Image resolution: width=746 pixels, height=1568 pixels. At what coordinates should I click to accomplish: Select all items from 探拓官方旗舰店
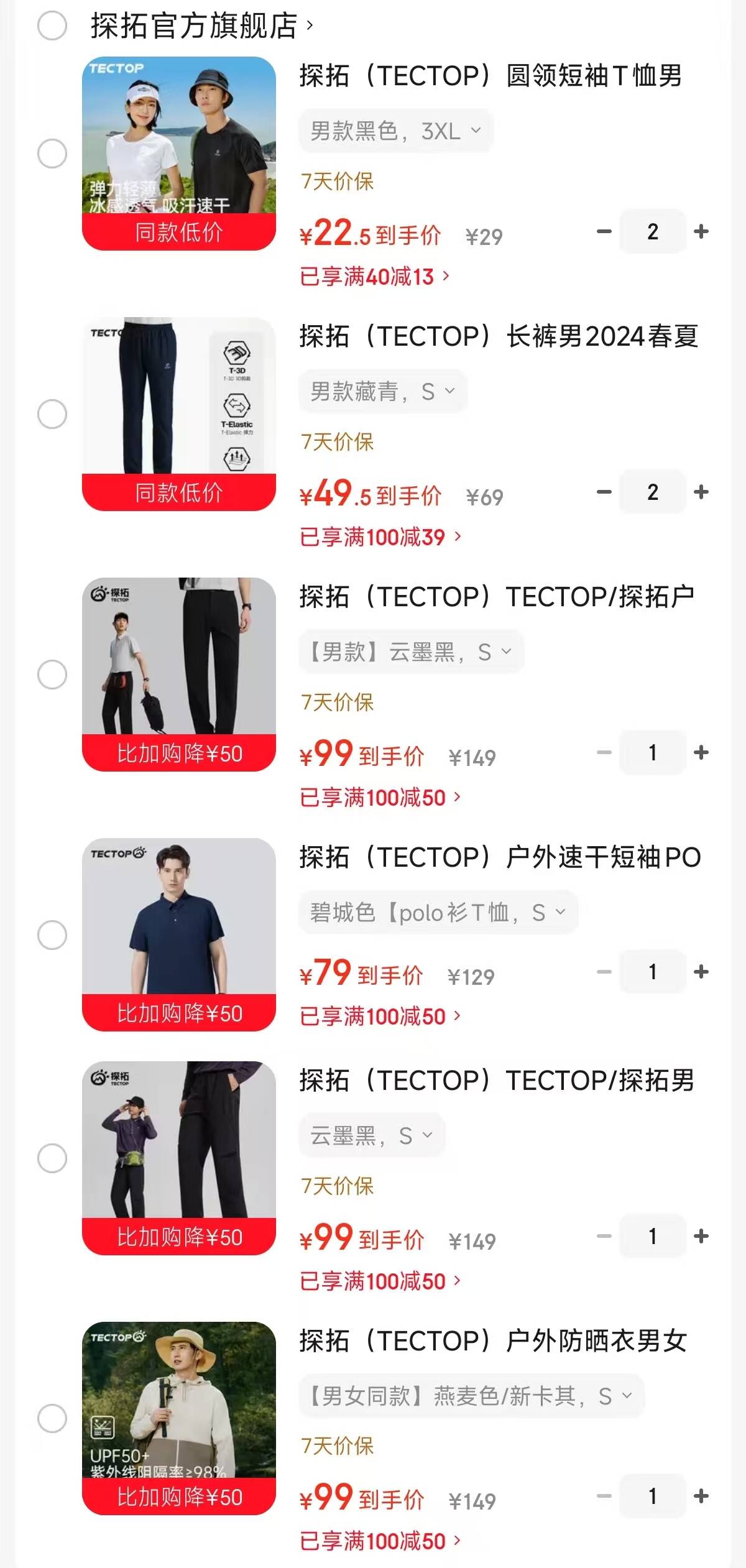(52, 26)
